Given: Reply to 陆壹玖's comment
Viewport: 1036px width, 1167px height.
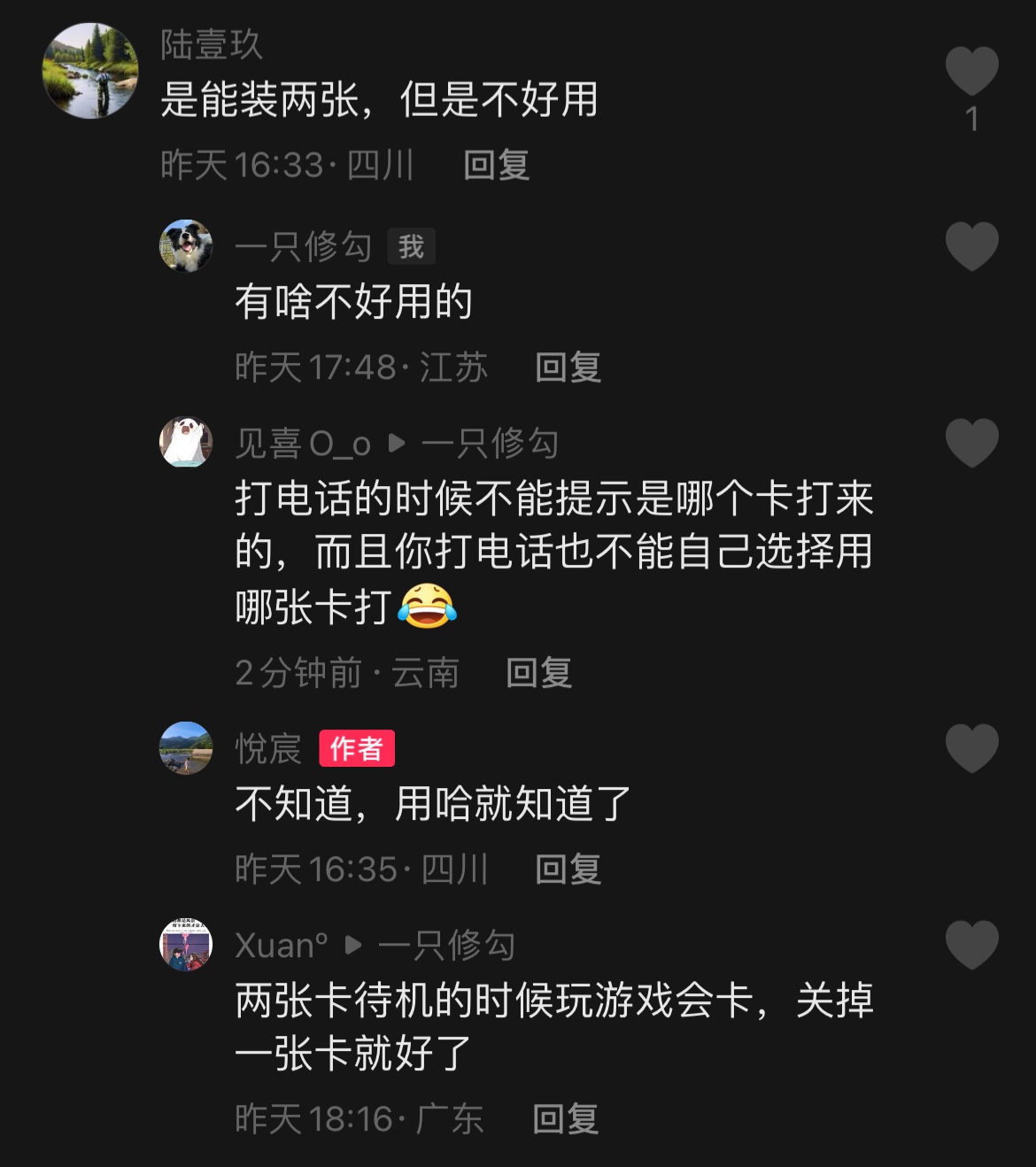Looking at the screenshot, I should pos(496,166).
